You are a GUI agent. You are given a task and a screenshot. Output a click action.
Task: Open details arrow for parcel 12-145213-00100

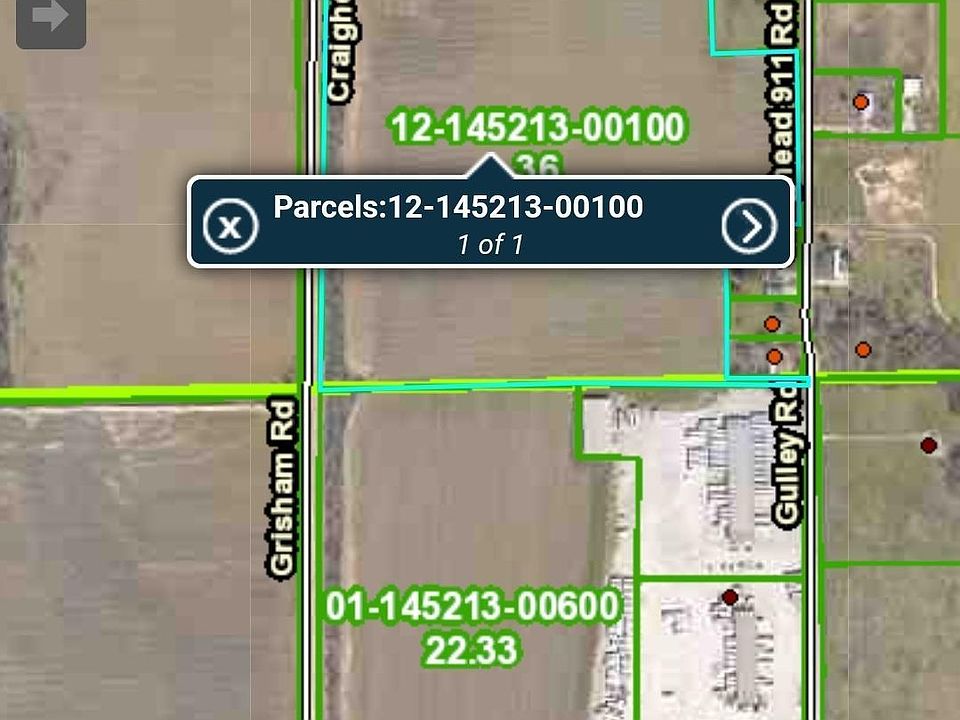(x=749, y=226)
